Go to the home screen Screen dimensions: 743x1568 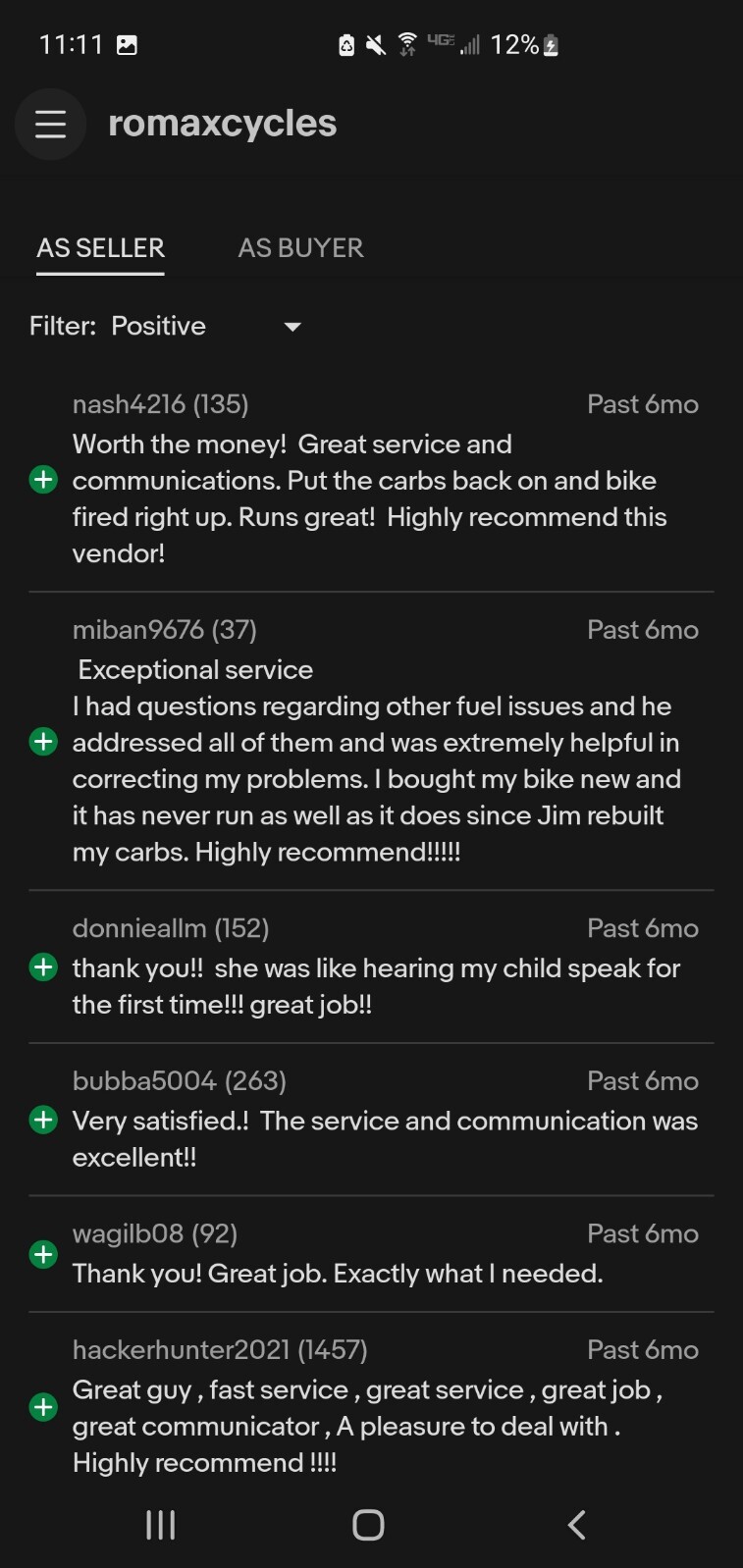tap(368, 1524)
